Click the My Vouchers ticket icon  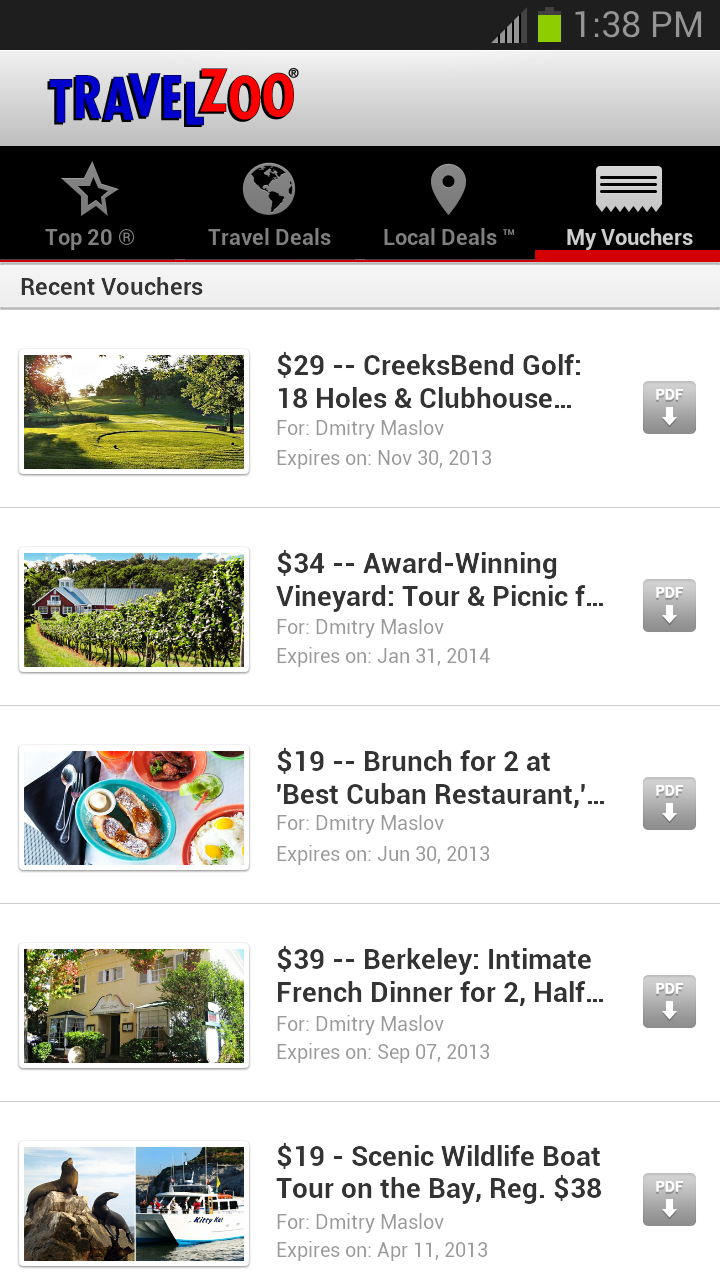coord(628,188)
